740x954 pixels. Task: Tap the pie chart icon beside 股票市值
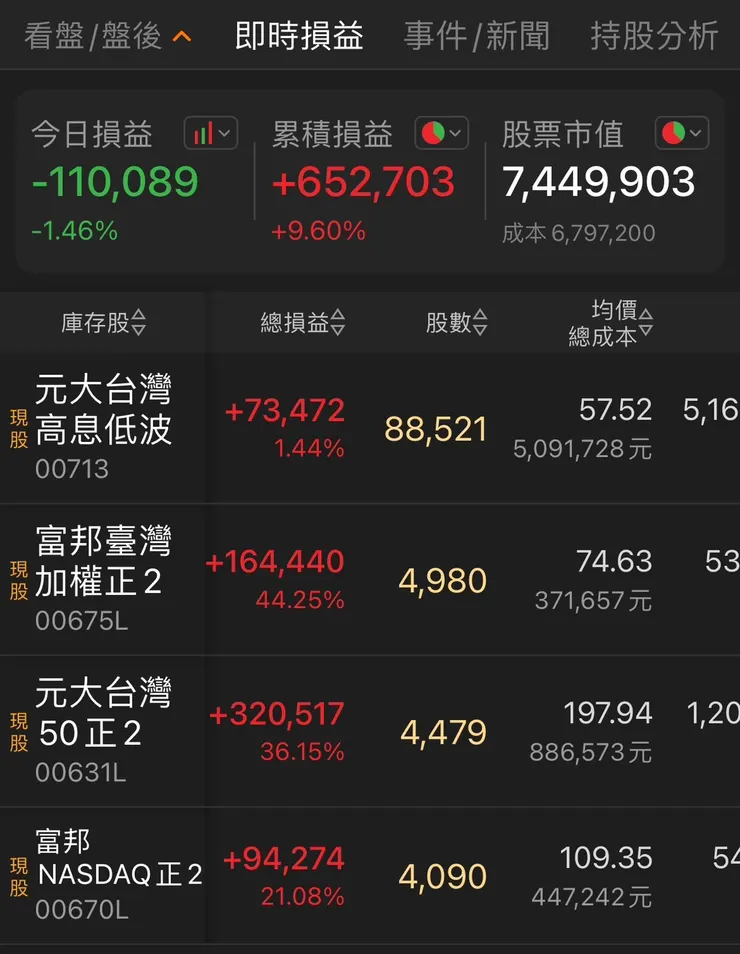(673, 132)
